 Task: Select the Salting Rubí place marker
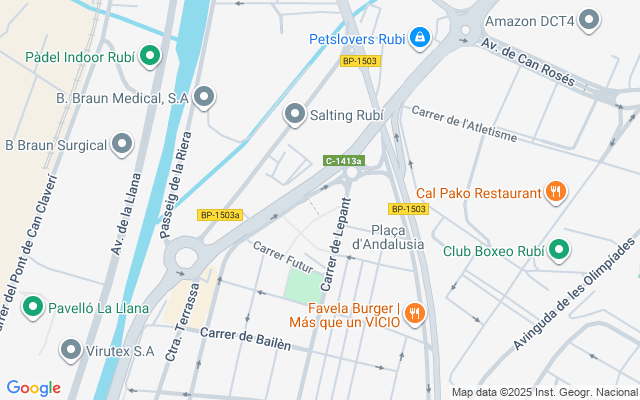tap(295, 115)
